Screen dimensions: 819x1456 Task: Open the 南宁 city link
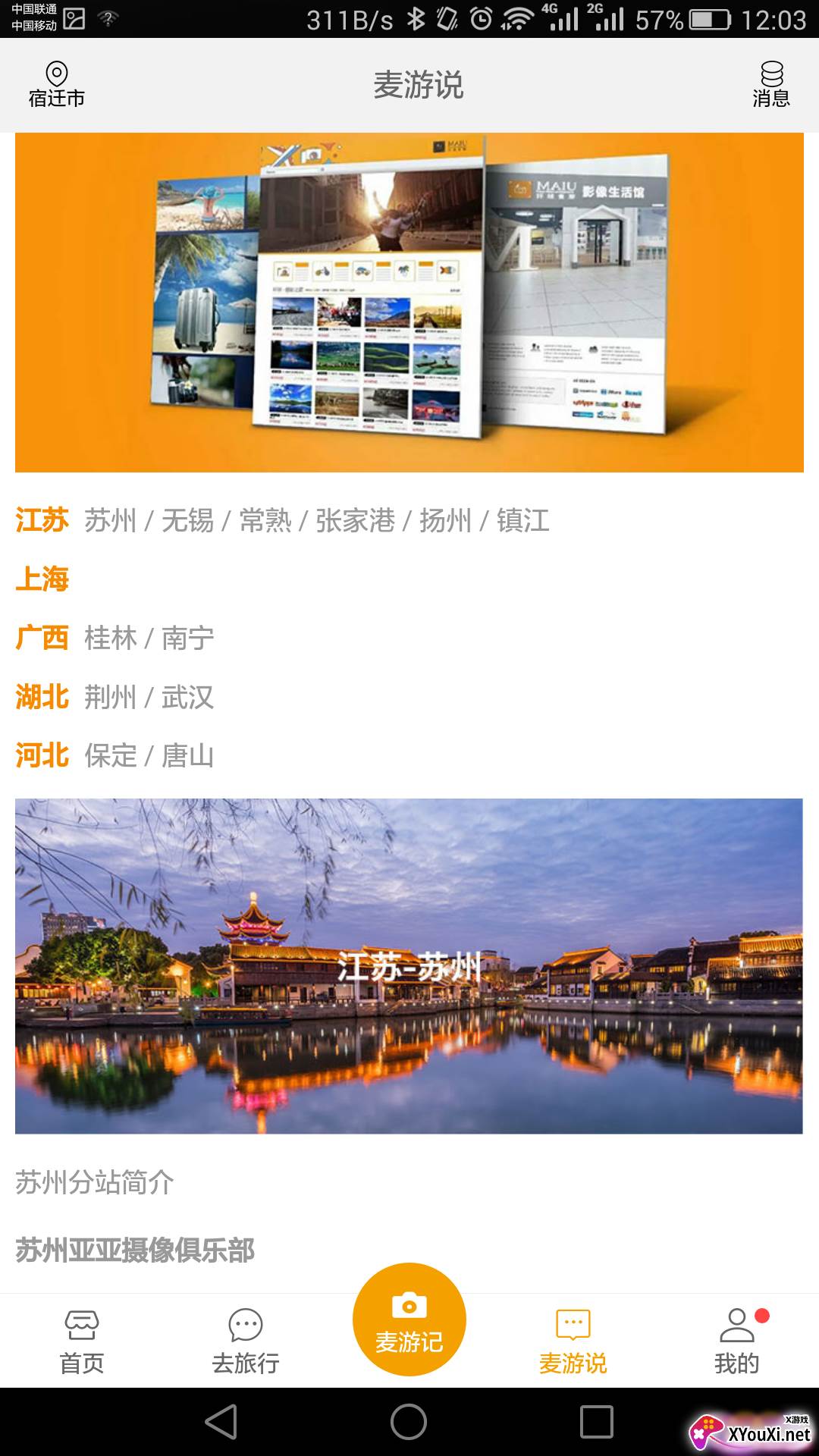tap(187, 639)
